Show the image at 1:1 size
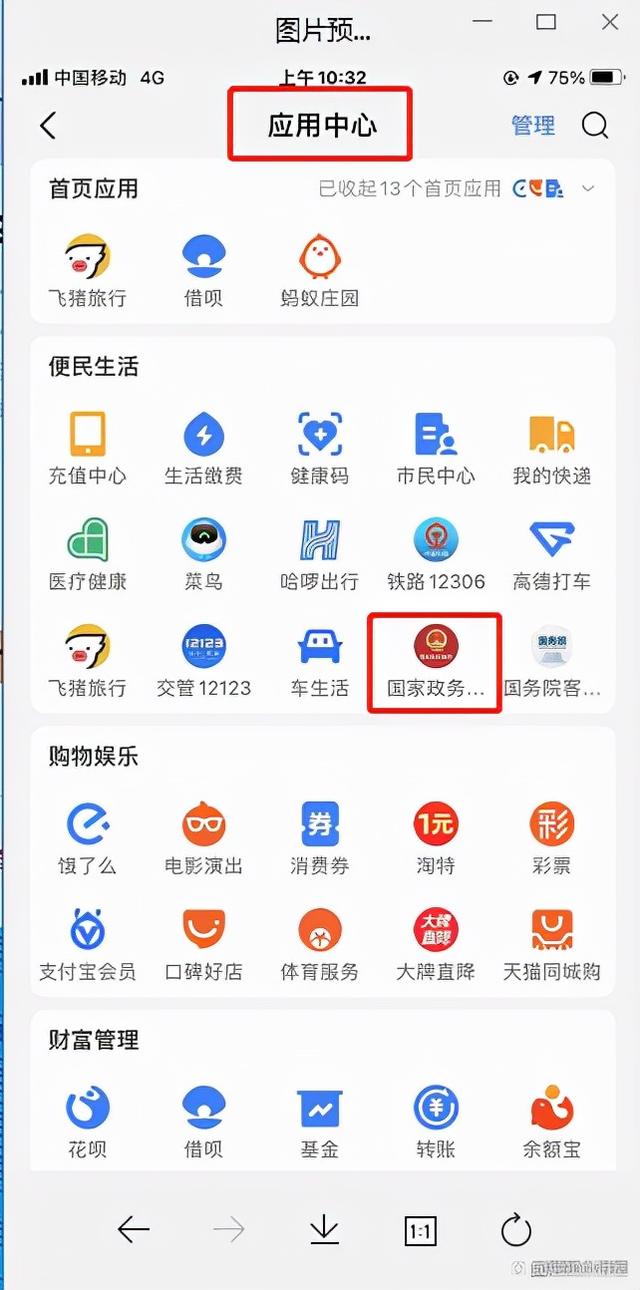Viewport: 640px width, 1290px height. (420, 1231)
